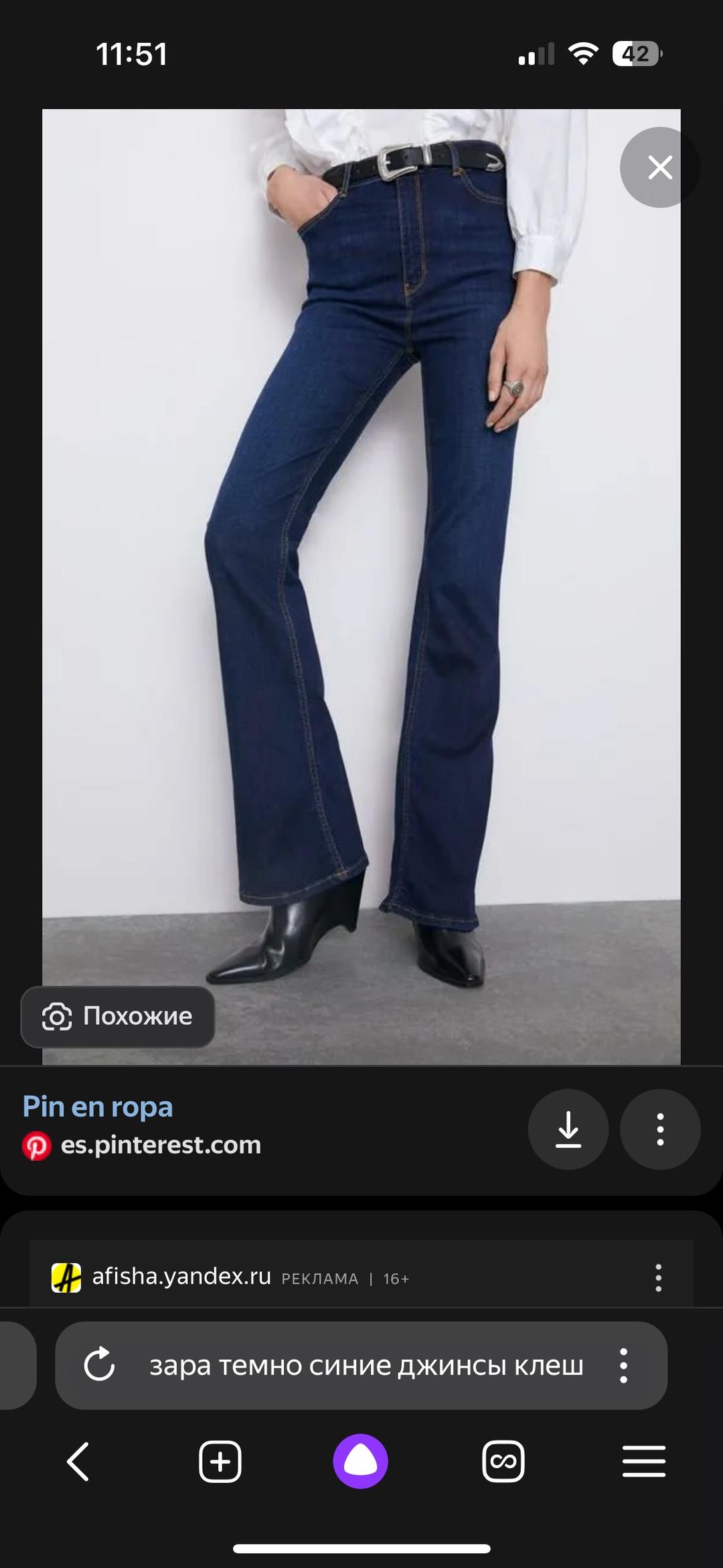
Task: Launch the Alice assistant button
Action: coord(360,1461)
